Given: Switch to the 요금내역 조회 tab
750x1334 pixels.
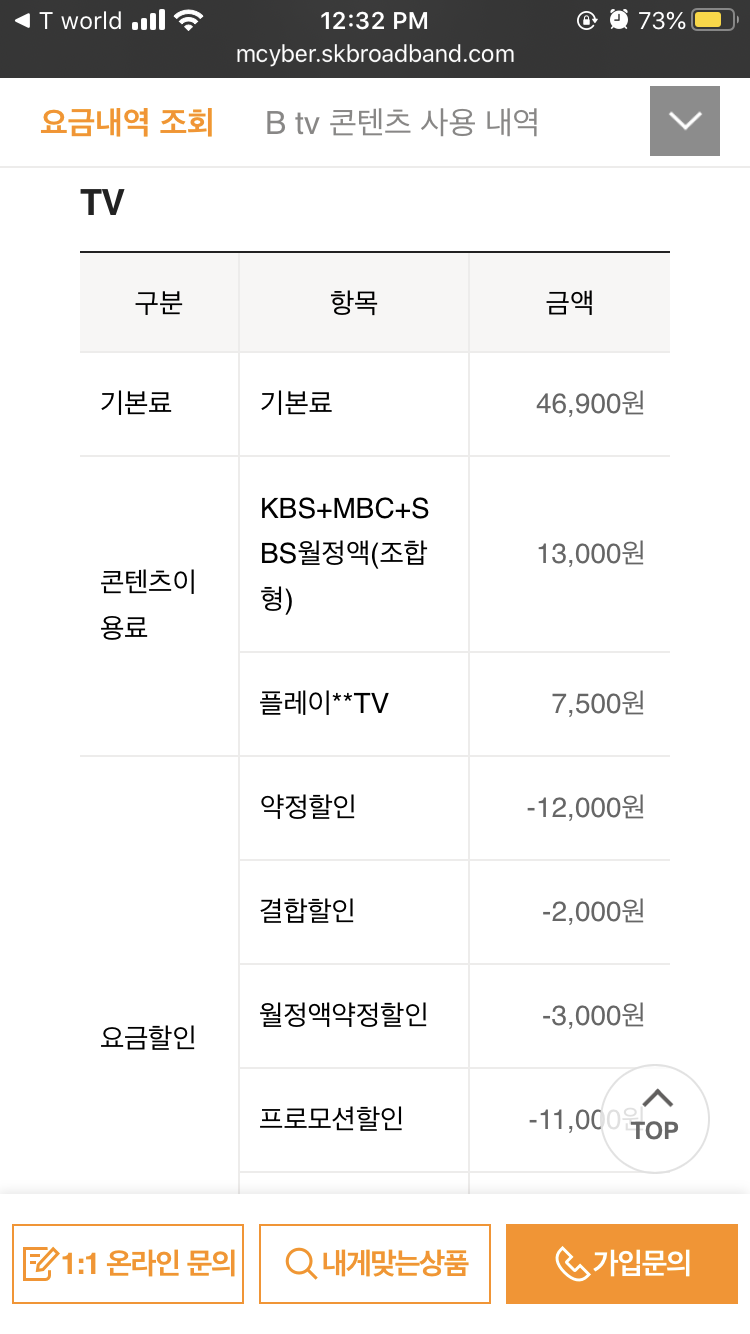Looking at the screenshot, I should coord(127,122).
